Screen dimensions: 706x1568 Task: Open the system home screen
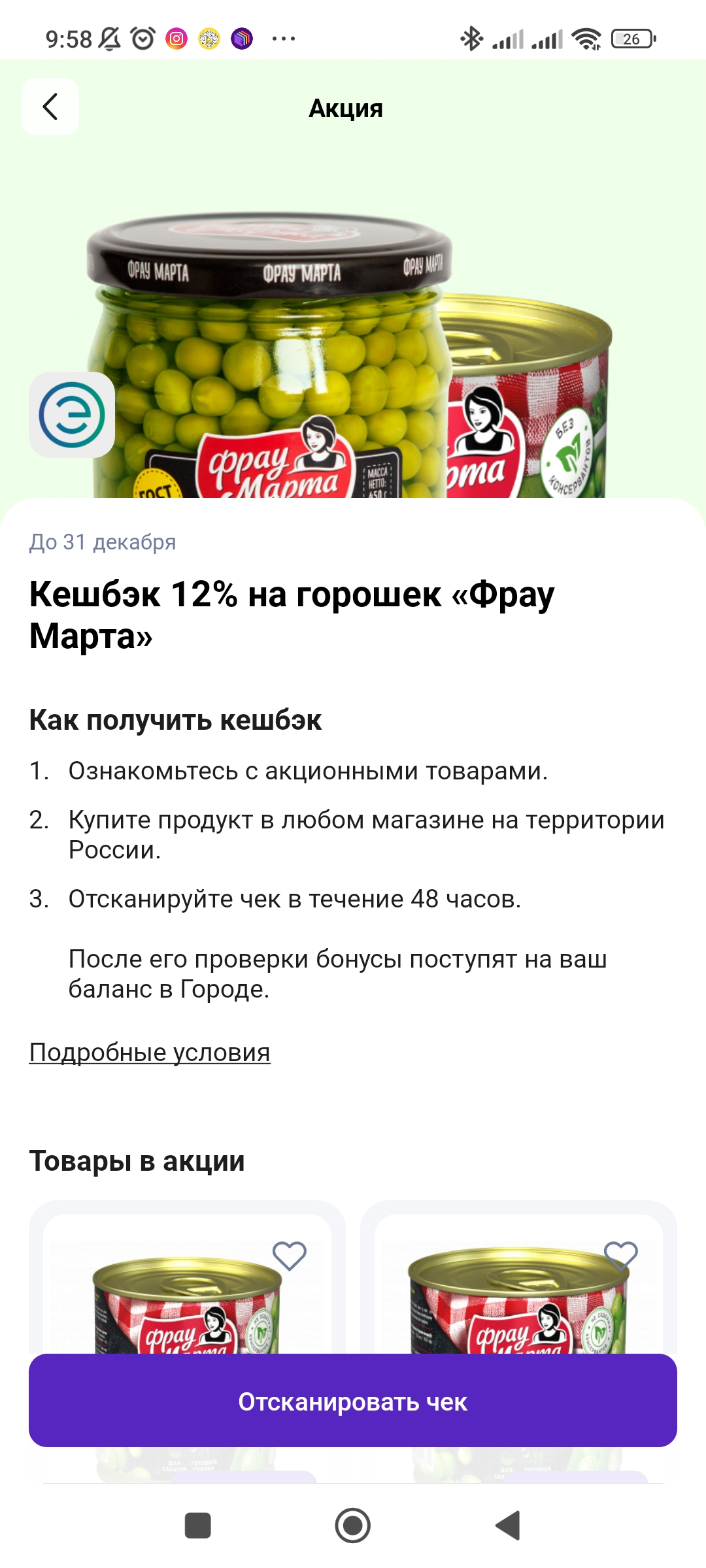point(353,1526)
